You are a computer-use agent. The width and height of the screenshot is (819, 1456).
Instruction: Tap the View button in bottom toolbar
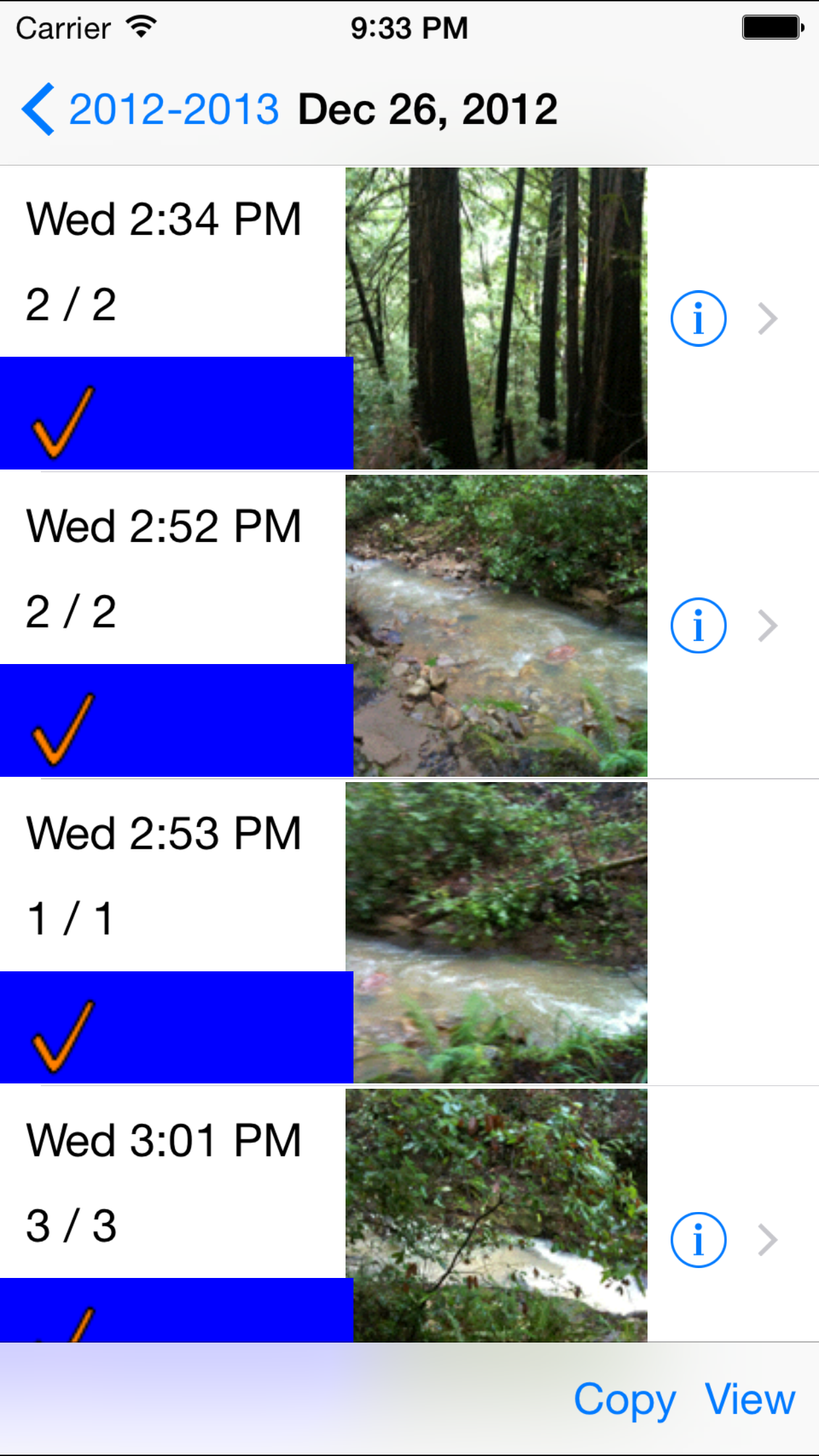pos(750,1399)
